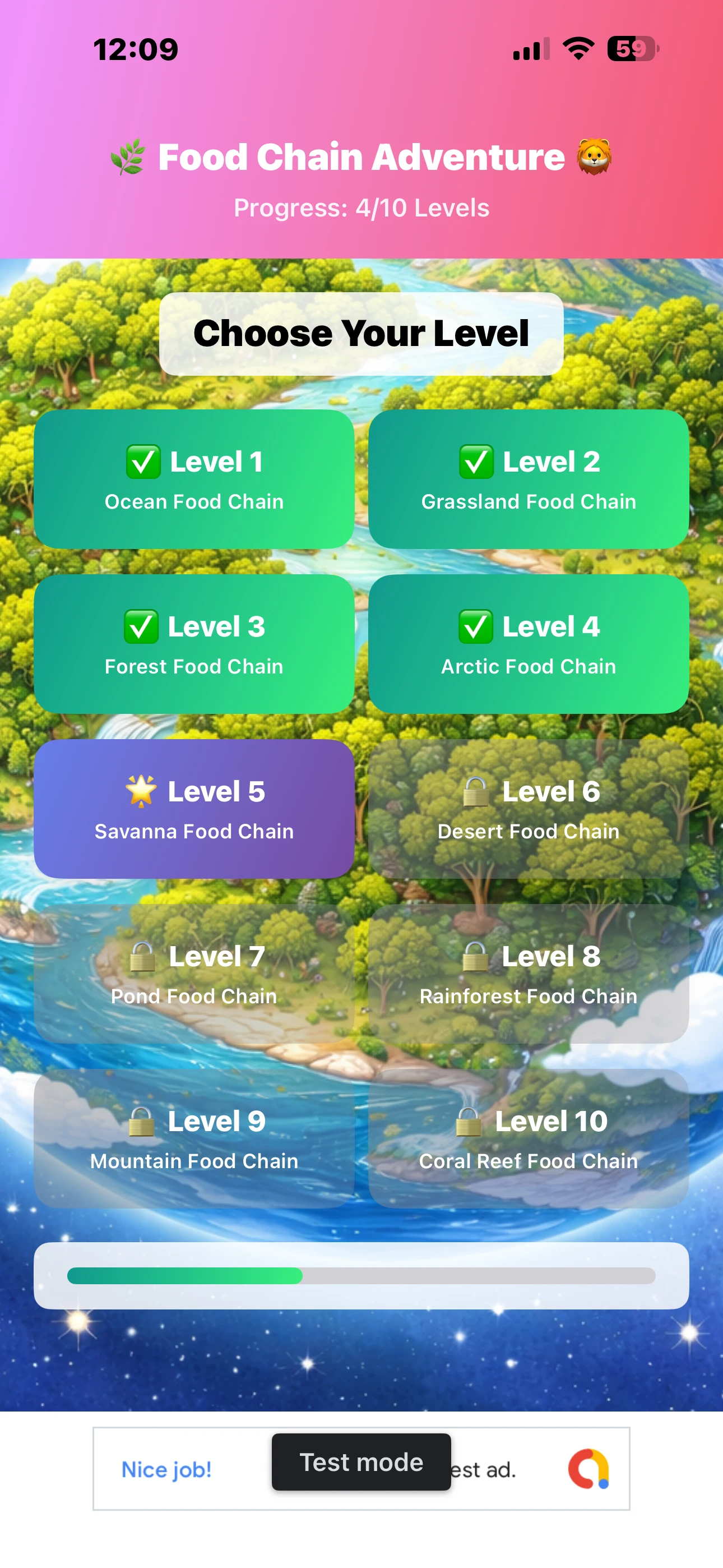Tap locked Level 7 Pond Food Chain
This screenshot has width=723, height=1568.
(193, 974)
